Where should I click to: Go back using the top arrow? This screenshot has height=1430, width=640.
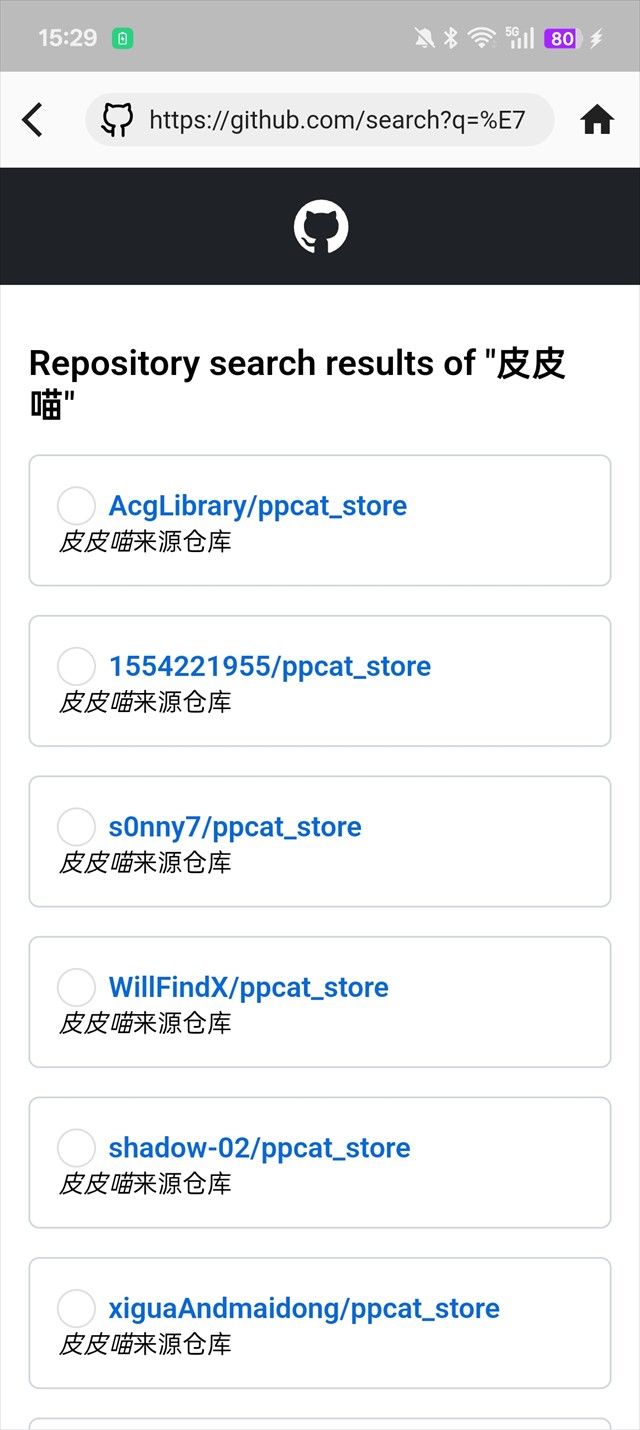coord(33,120)
